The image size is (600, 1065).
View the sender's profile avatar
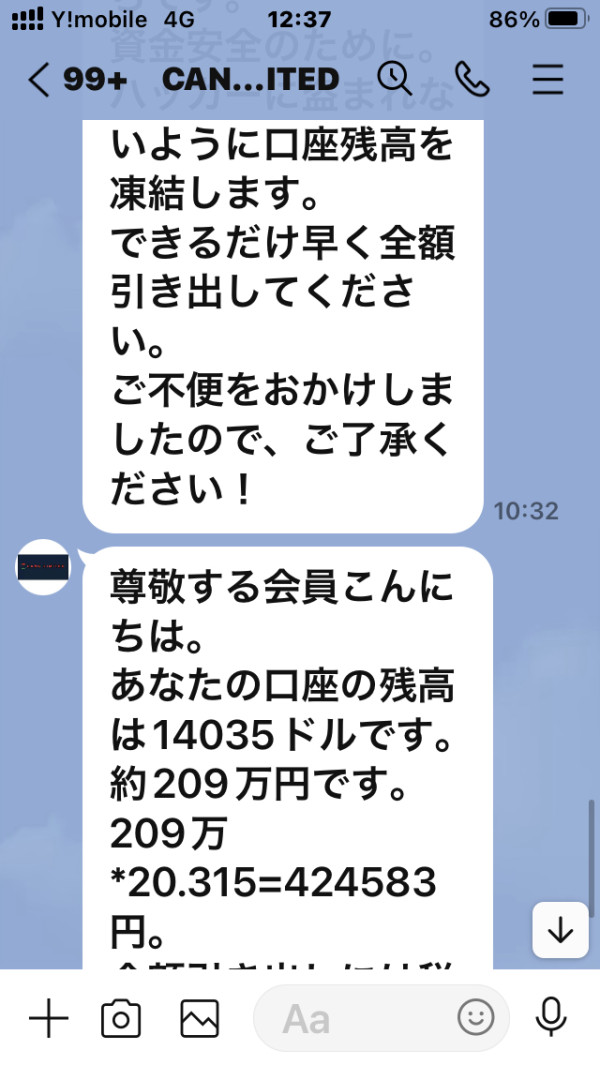click(43, 567)
